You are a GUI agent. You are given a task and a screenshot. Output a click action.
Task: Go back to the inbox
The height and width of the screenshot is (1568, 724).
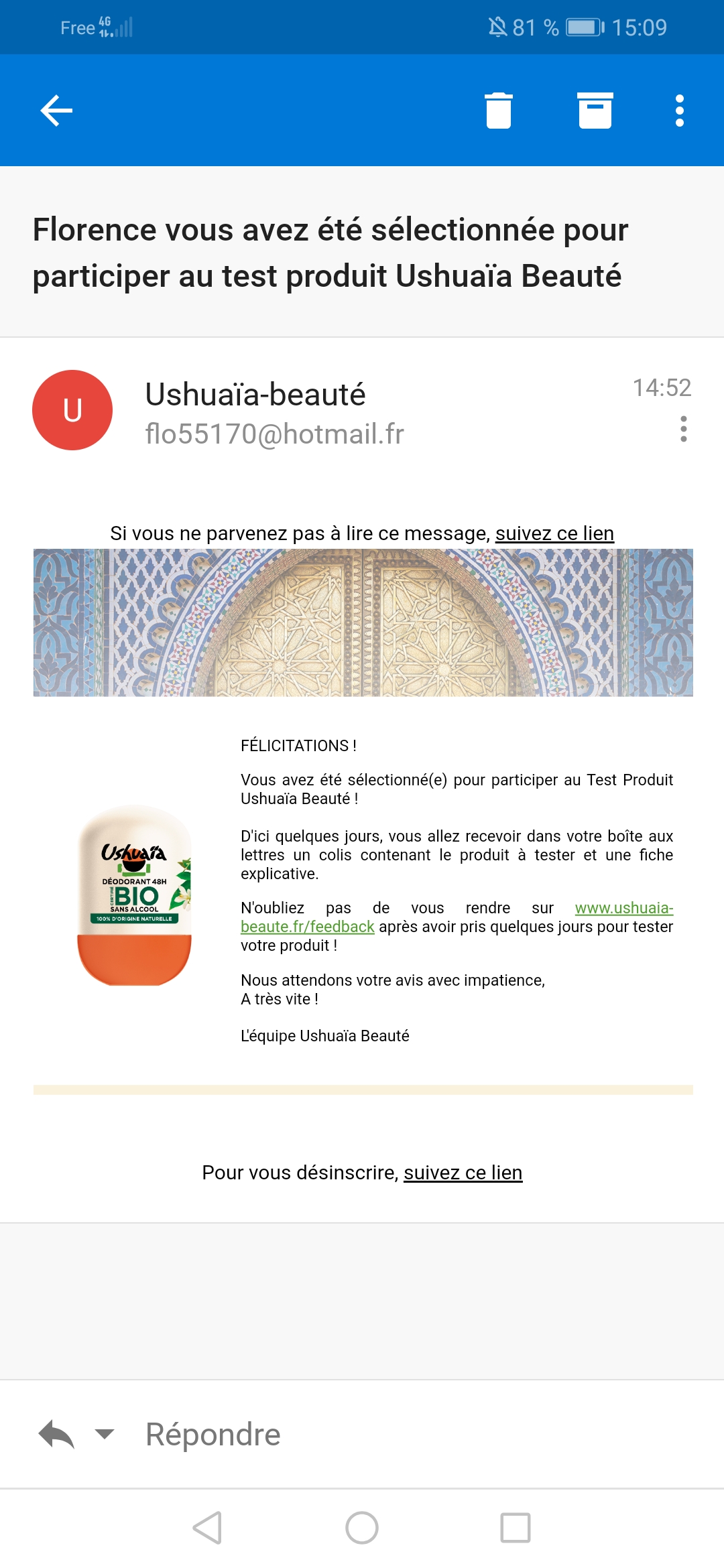tap(56, 111)
